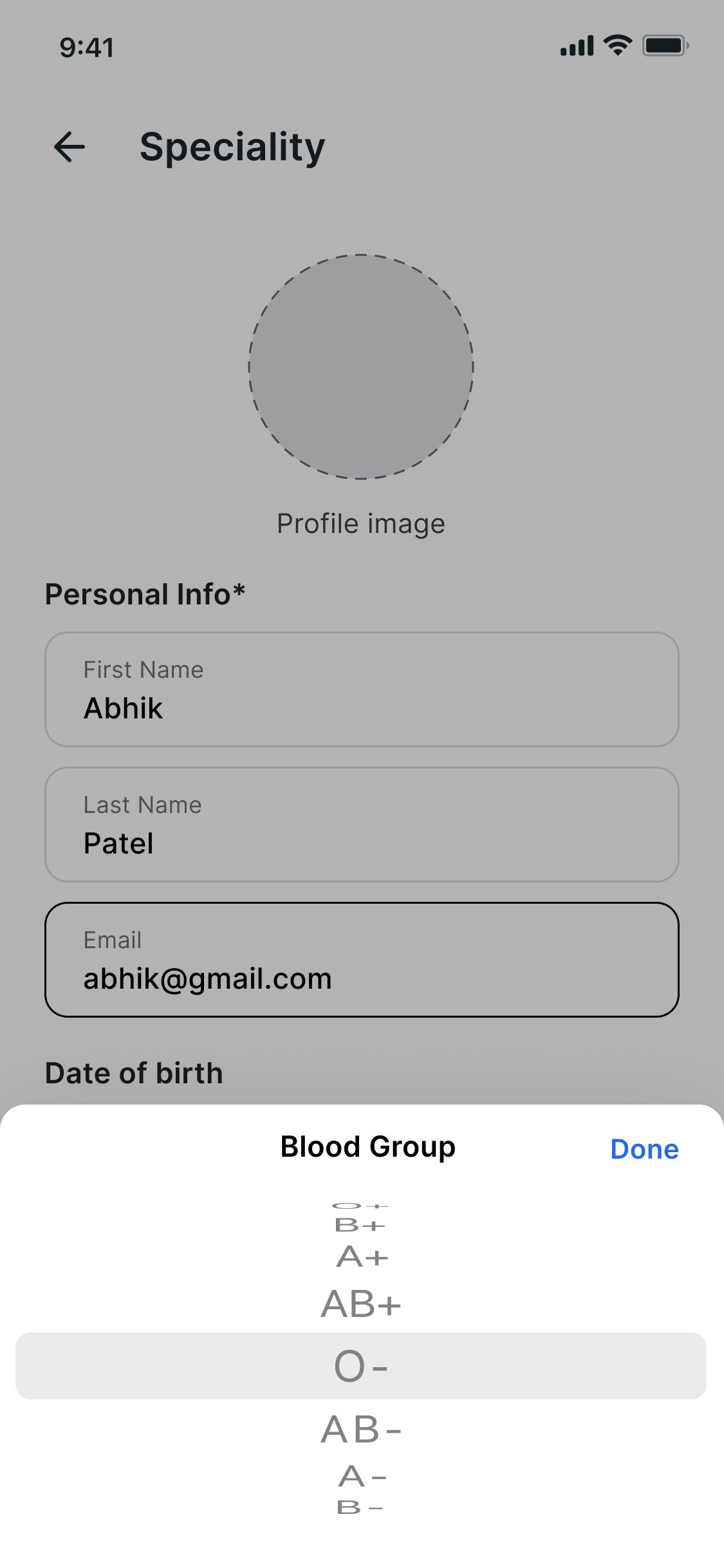Pick A+ blood group option
Screen dimensions: 724x1568
pyautogui.click(x=362, y=1256)
